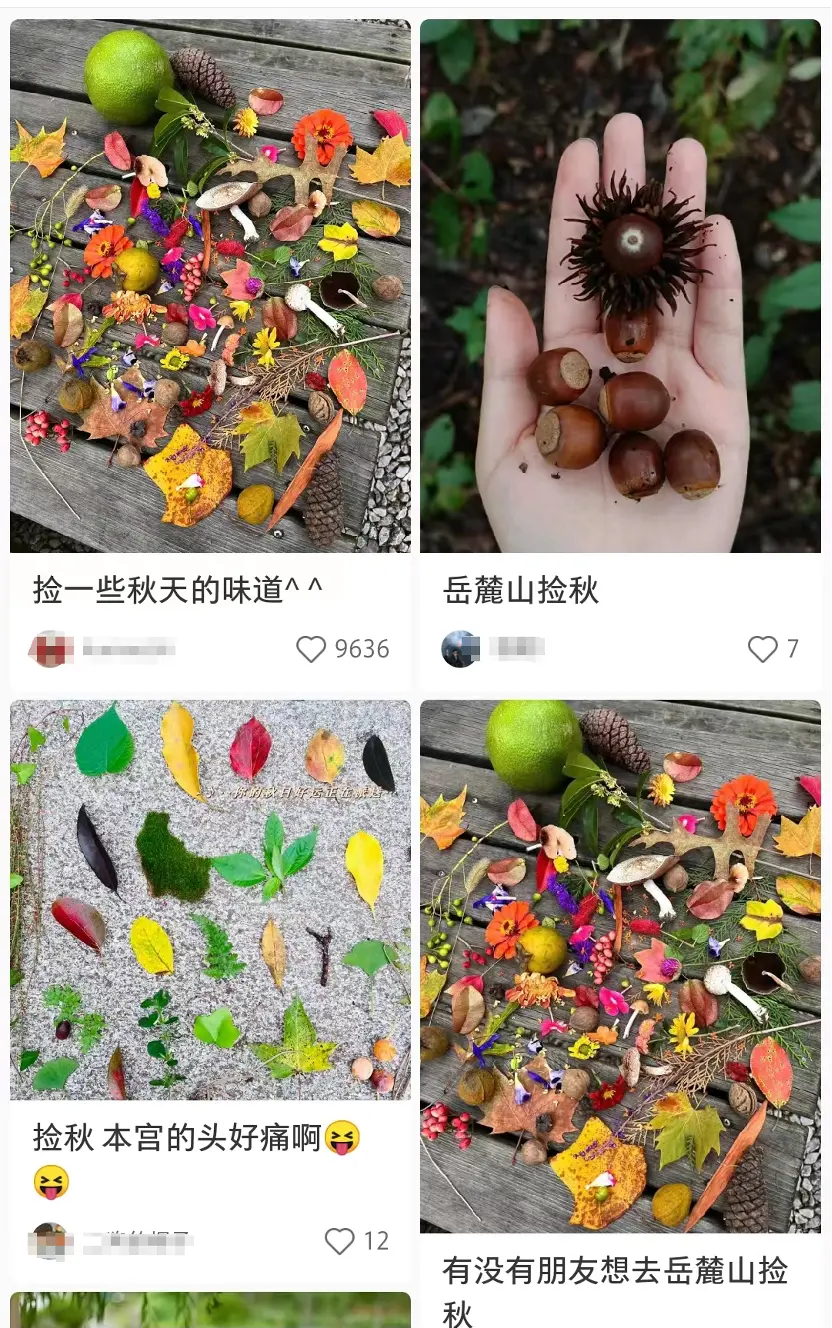
Task: Open the post 有没有朋友想去岳麓山捡秋
Action: pos(620,965)
